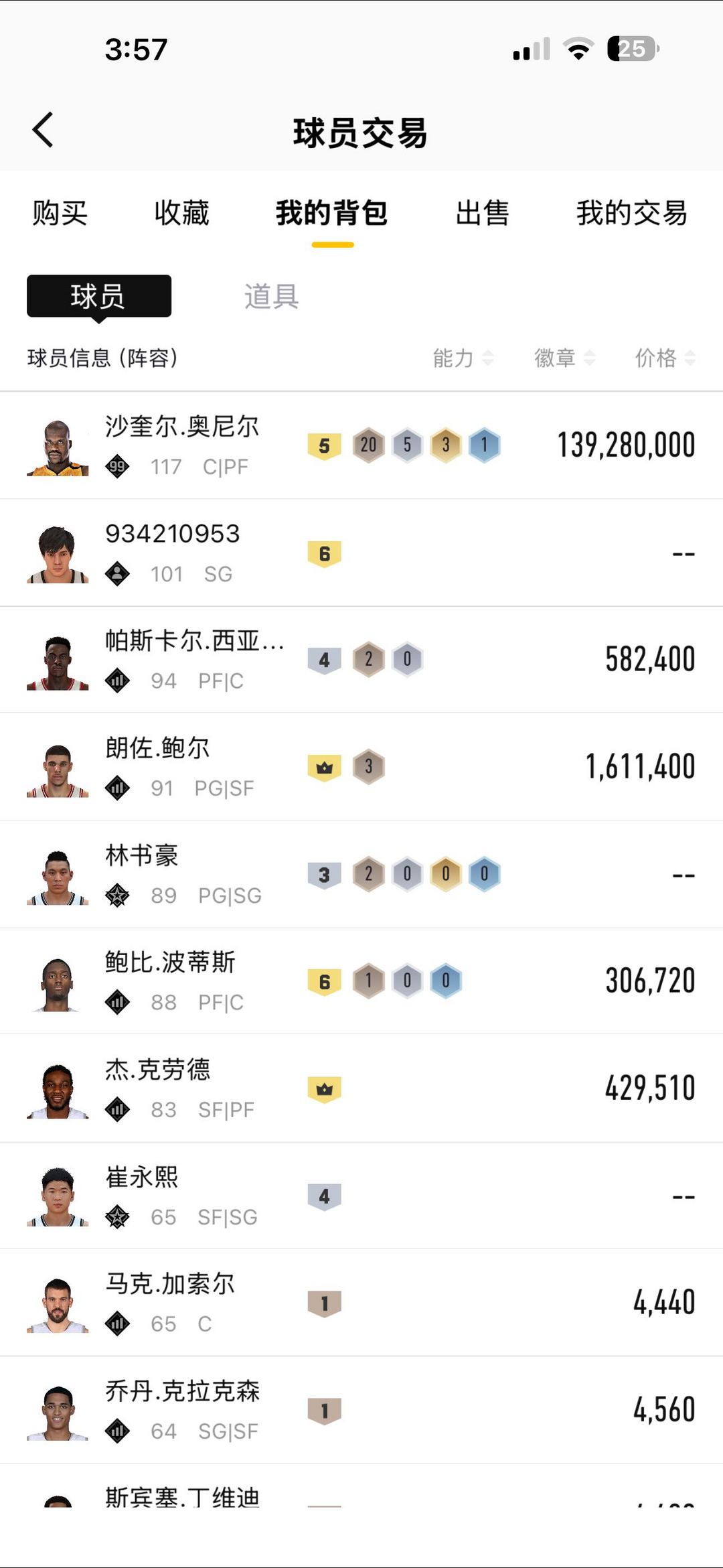Open player 朗佐.鲍尔
The image size is (723, 1568).
[x=361, y=767]
